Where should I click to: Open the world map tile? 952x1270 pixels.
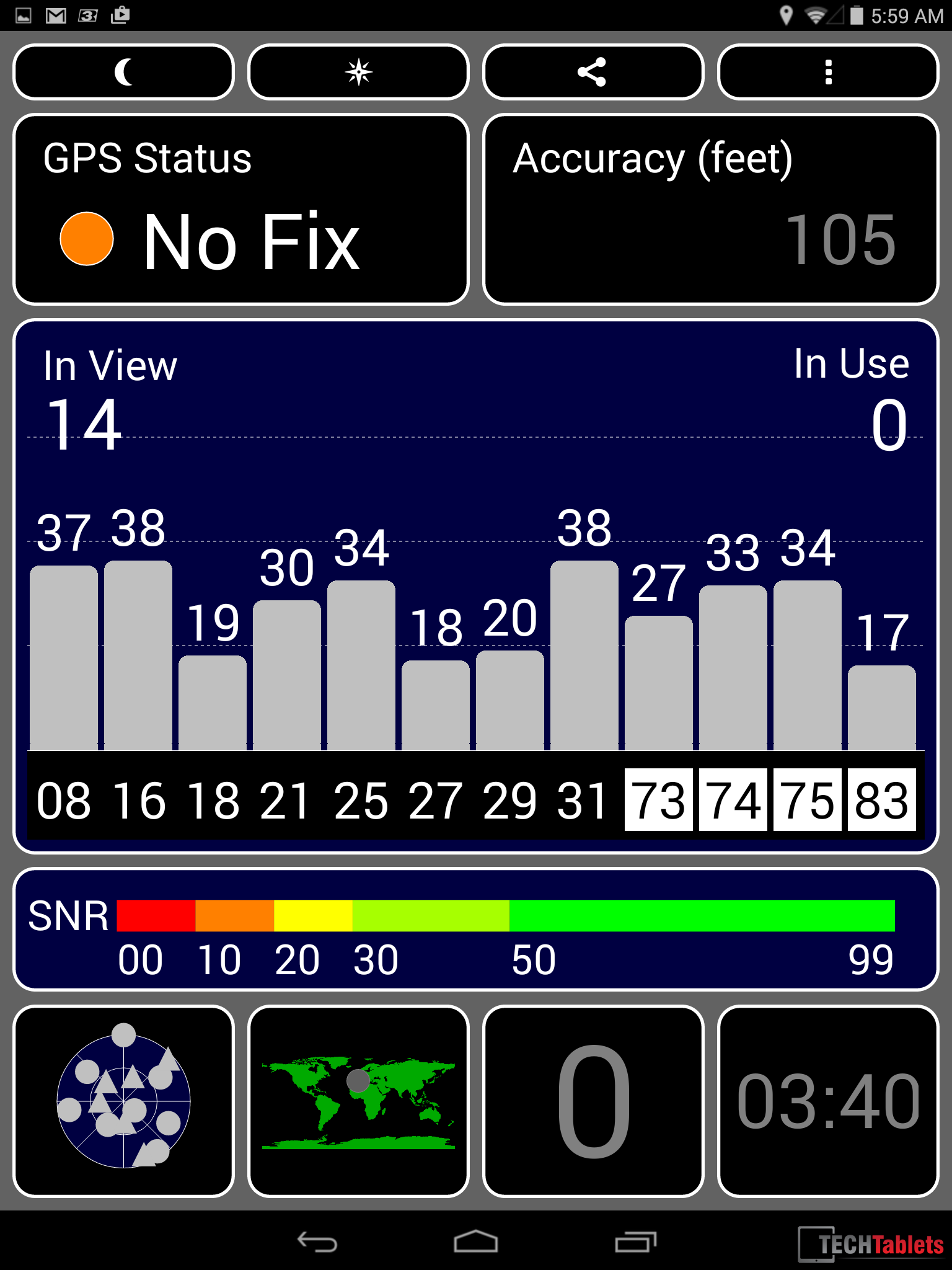pos(358,1101)
